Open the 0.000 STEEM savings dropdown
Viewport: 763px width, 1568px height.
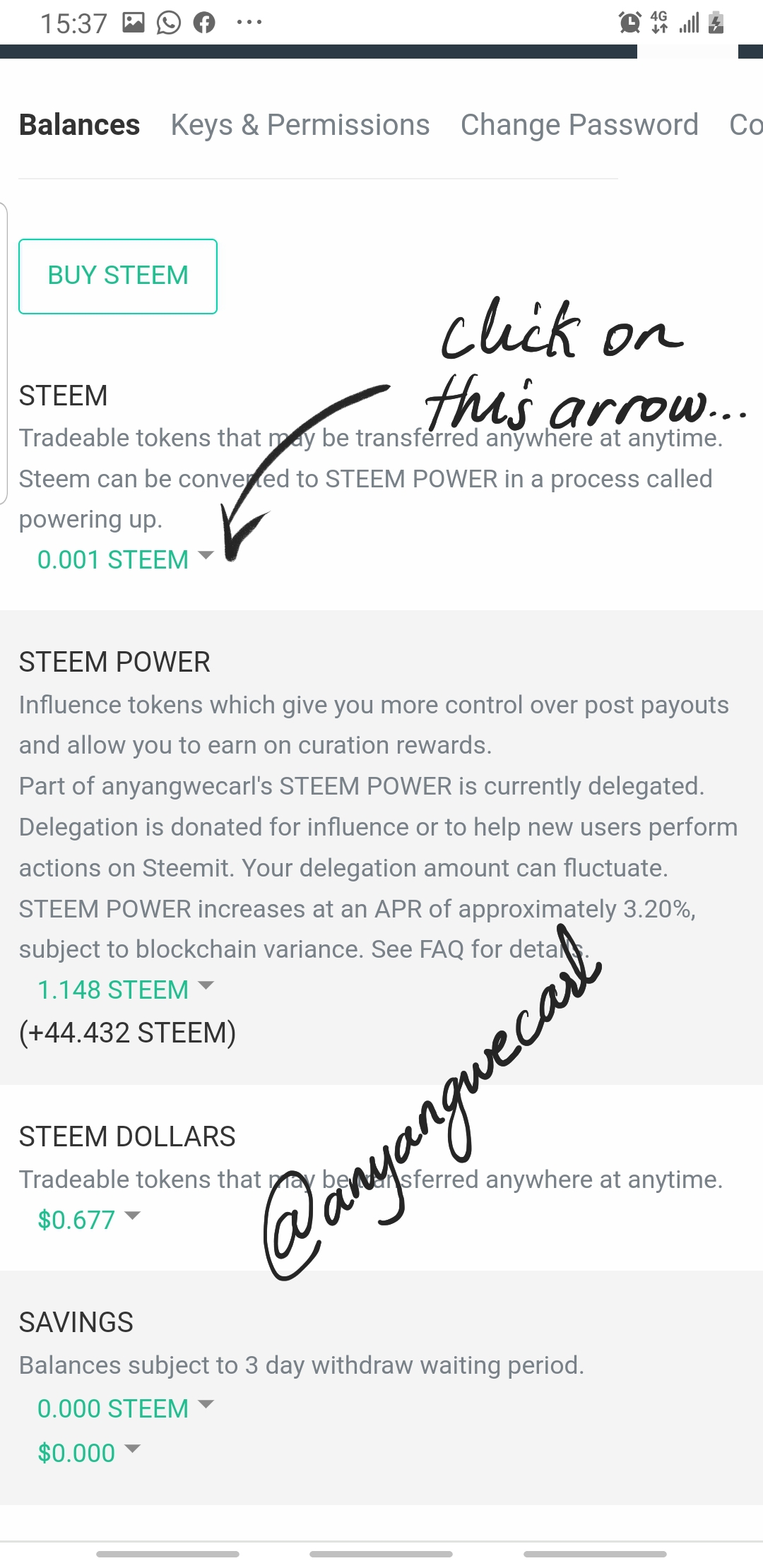click(124, 1408)
